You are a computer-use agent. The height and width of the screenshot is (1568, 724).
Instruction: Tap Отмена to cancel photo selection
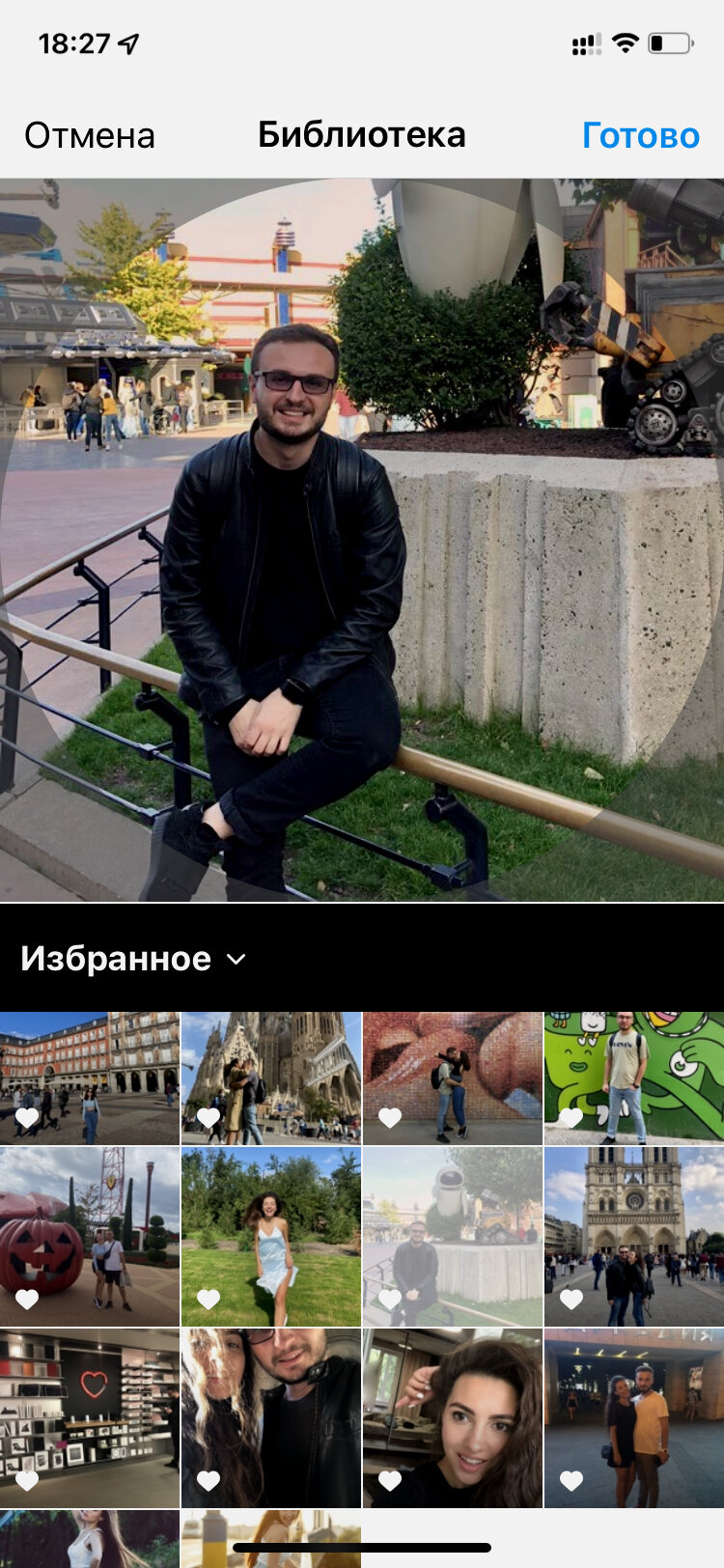pyautogui.click(x=90, y=136)
